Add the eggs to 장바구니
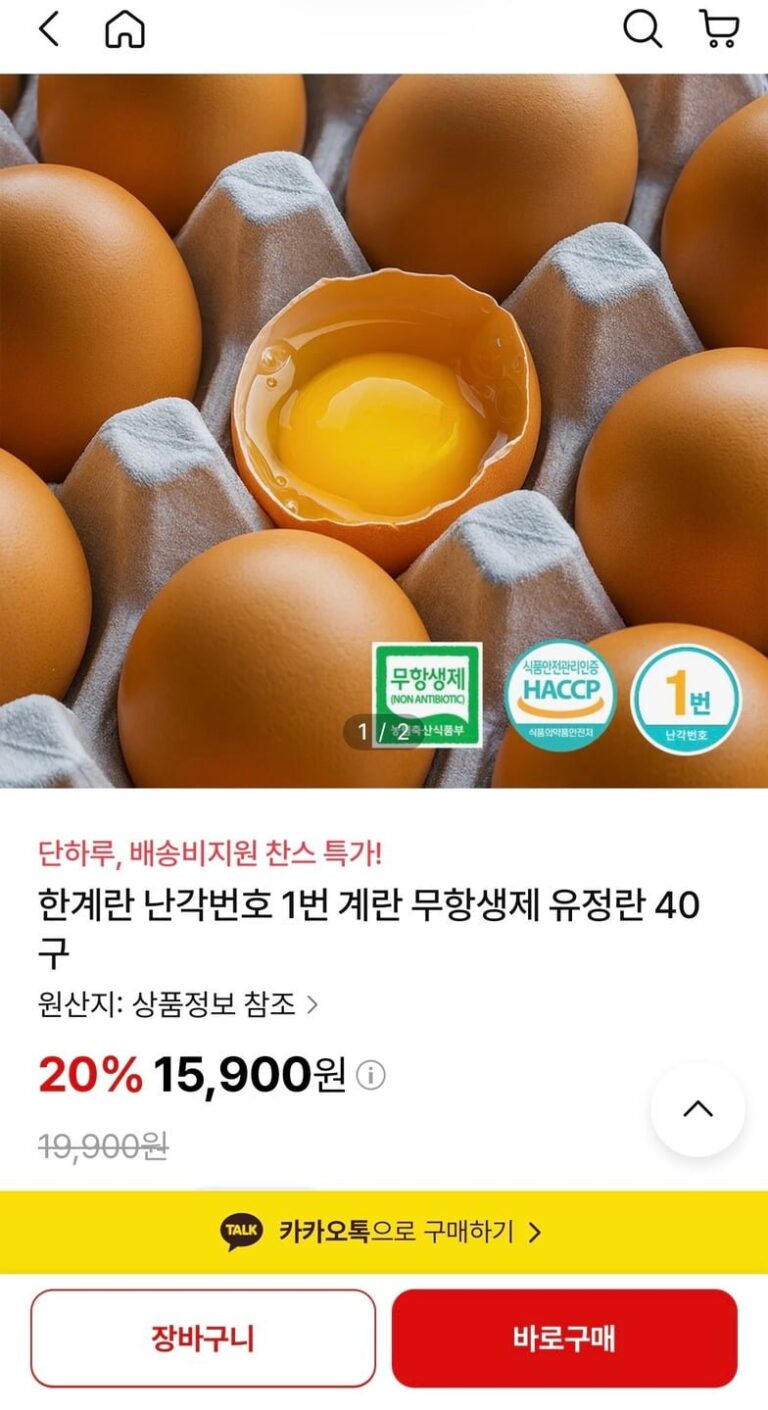This screenshot has height=1410, width=768. coord(203,1338)
